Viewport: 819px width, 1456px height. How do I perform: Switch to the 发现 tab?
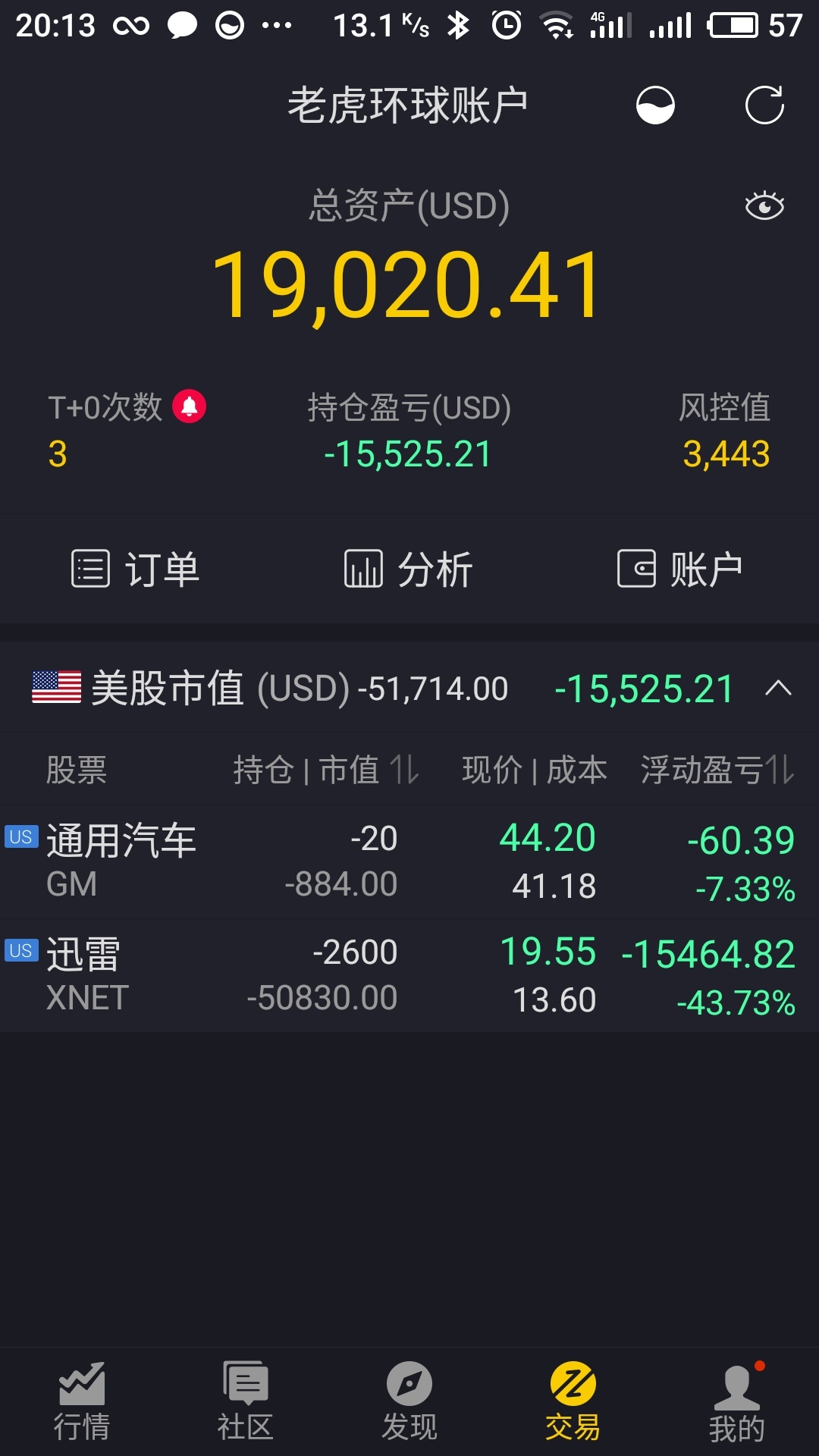pos(409,1402)
